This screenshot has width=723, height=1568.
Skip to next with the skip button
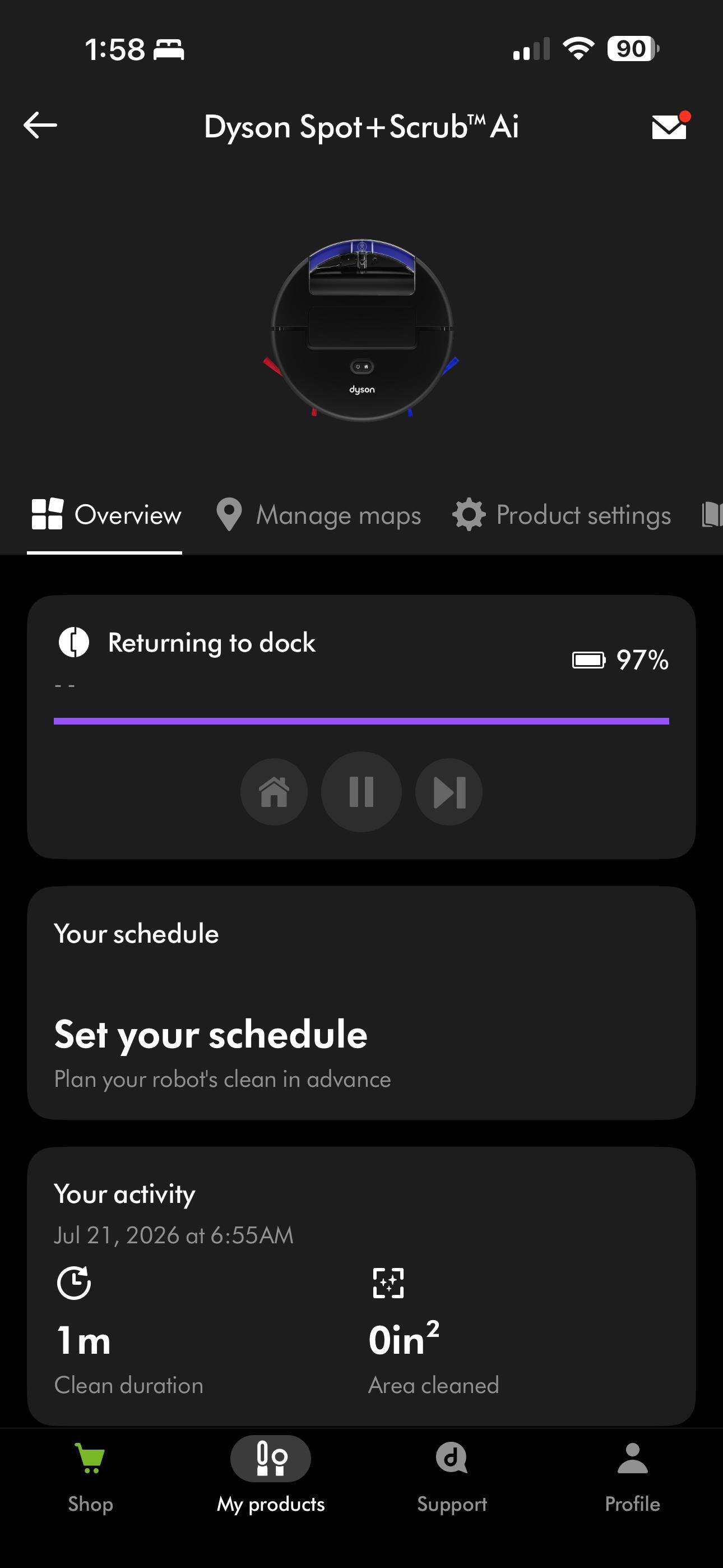click(x=449, y=792)
